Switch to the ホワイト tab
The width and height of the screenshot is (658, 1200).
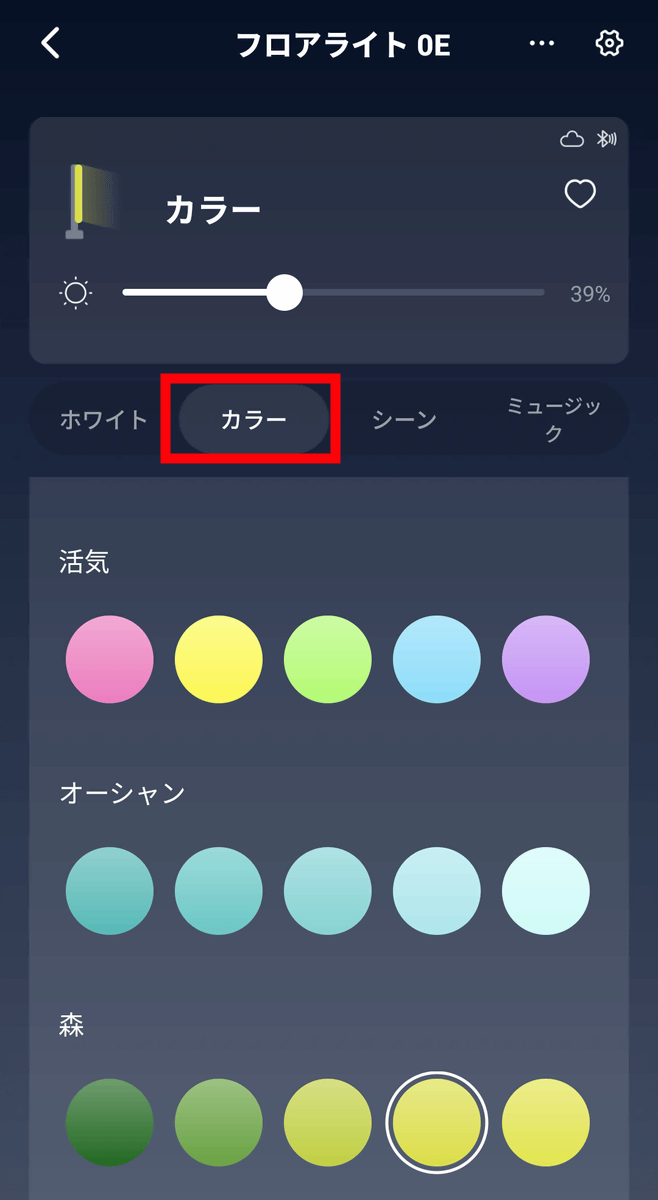104,419
